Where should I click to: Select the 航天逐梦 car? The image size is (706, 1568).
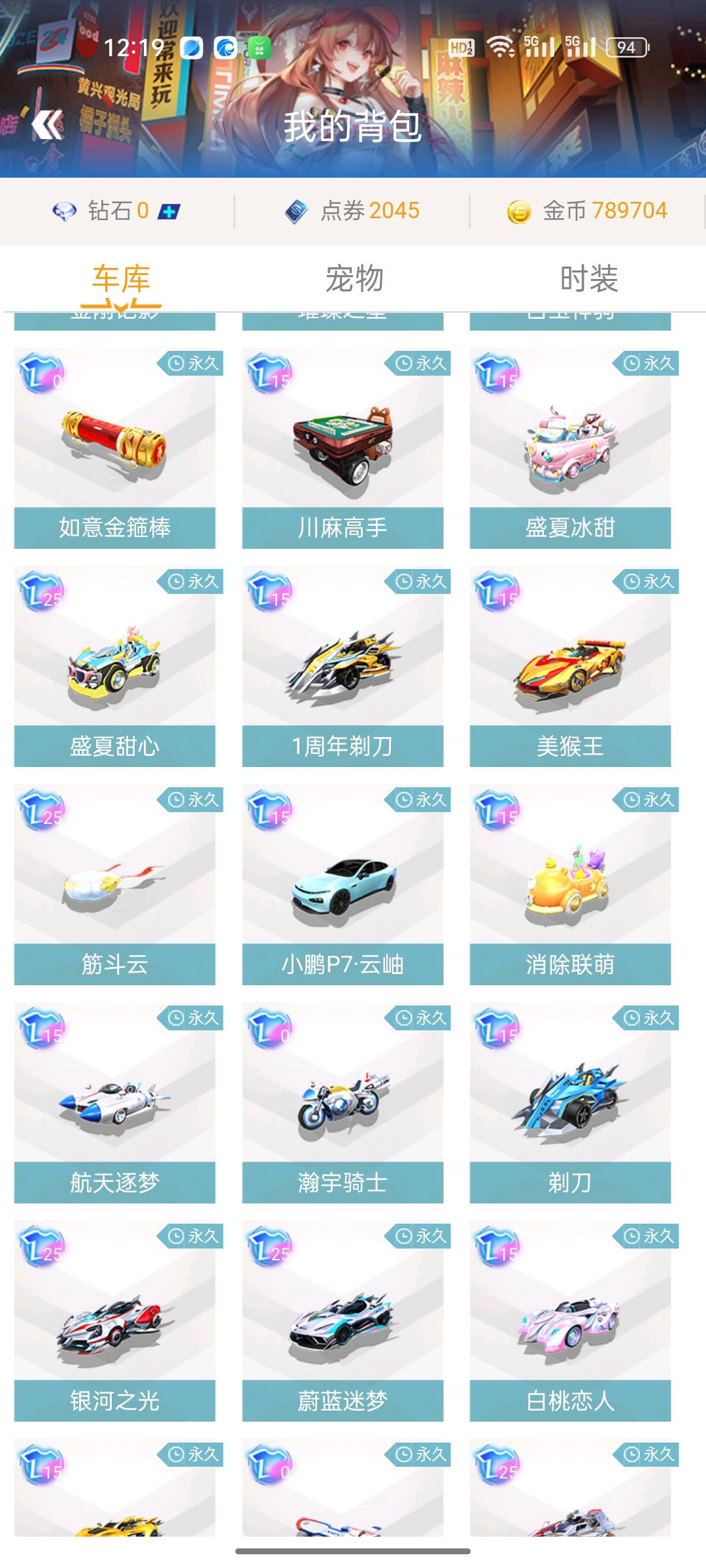click(x=115, y=1102)
